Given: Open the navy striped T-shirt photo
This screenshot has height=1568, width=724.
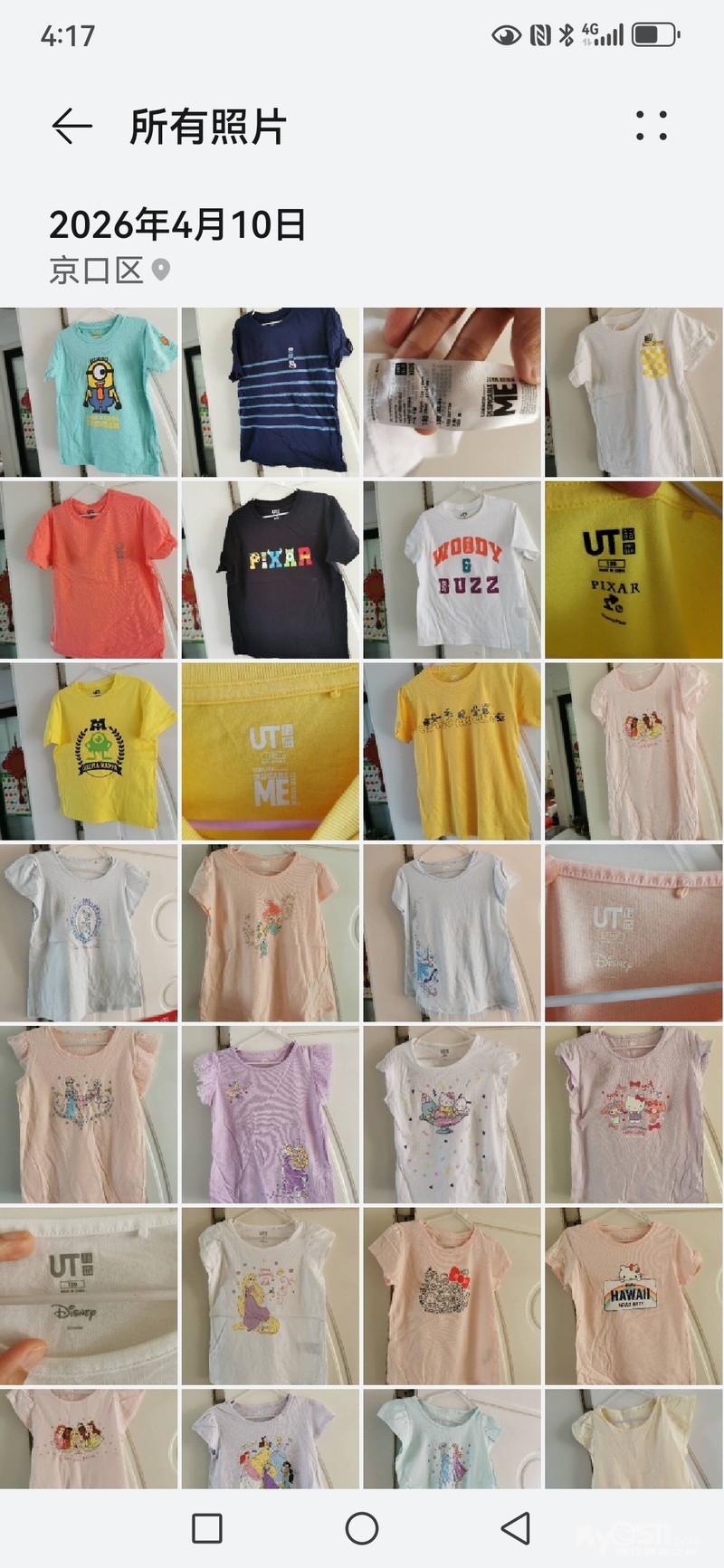Looking at the screenshot, I should pyautogui.click(x=271, y=392).
